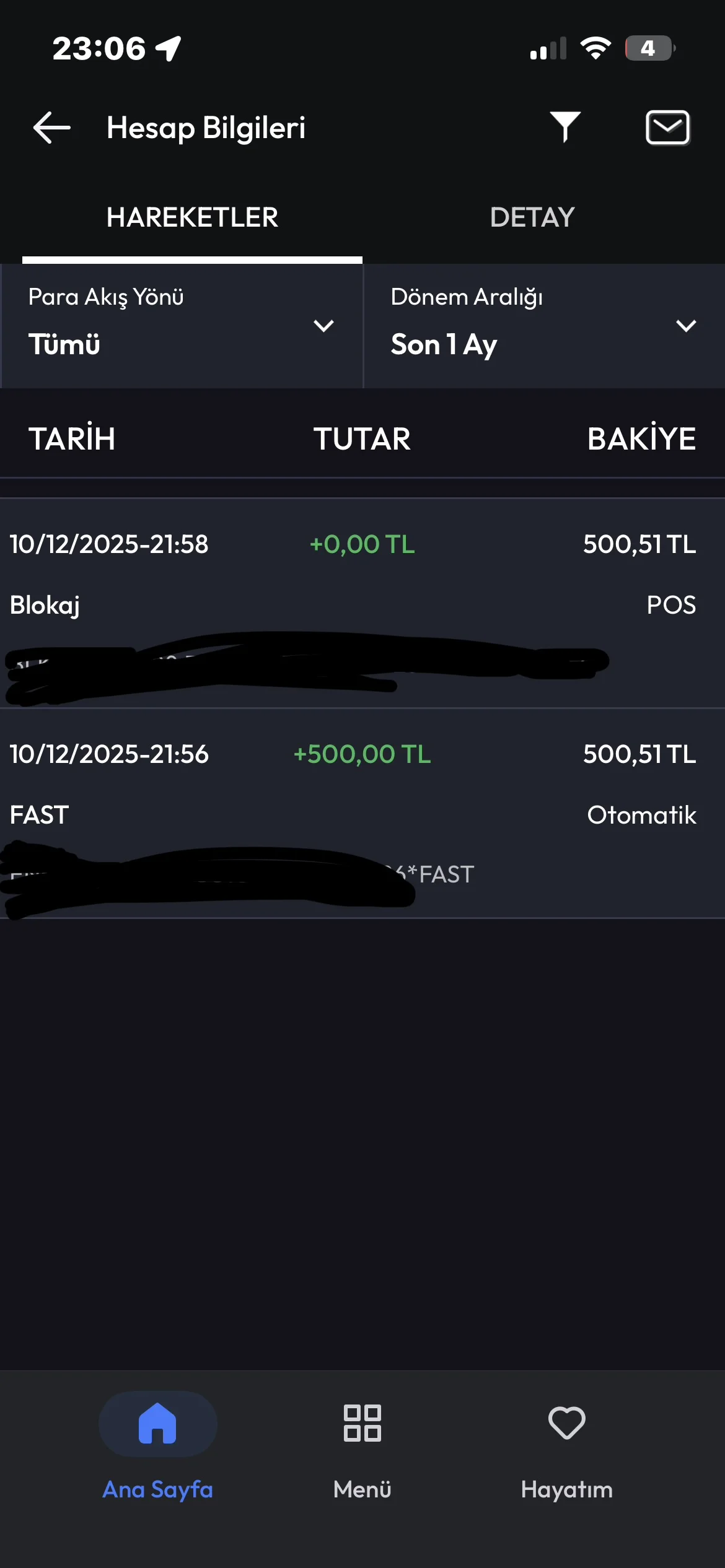Screen dimensions: 725x1568
Task: Open the Dönem Aralığı dropdown
Action: click(543, 326)
